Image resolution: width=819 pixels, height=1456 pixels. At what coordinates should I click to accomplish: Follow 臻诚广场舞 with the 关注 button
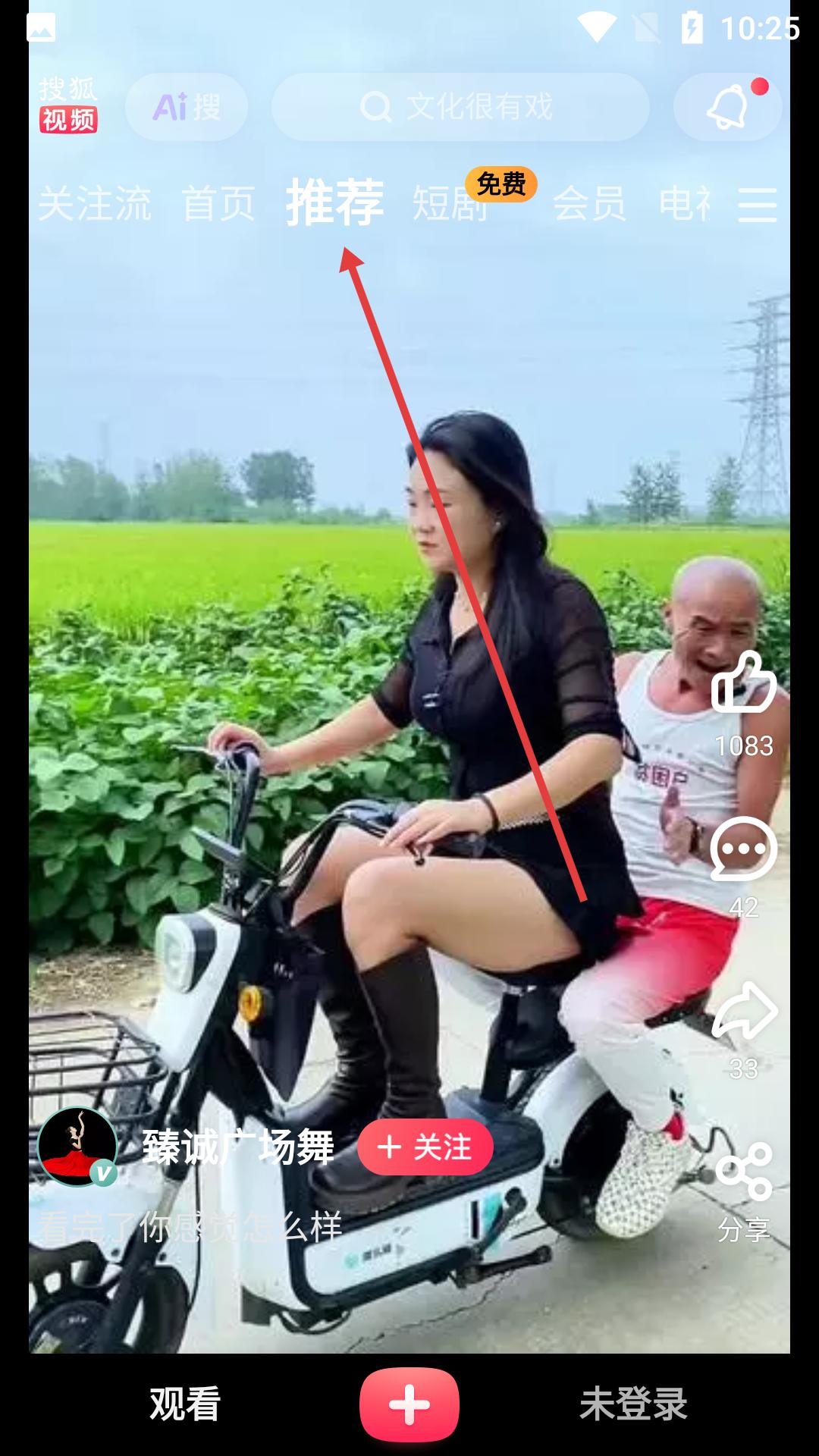point(425,1147)
